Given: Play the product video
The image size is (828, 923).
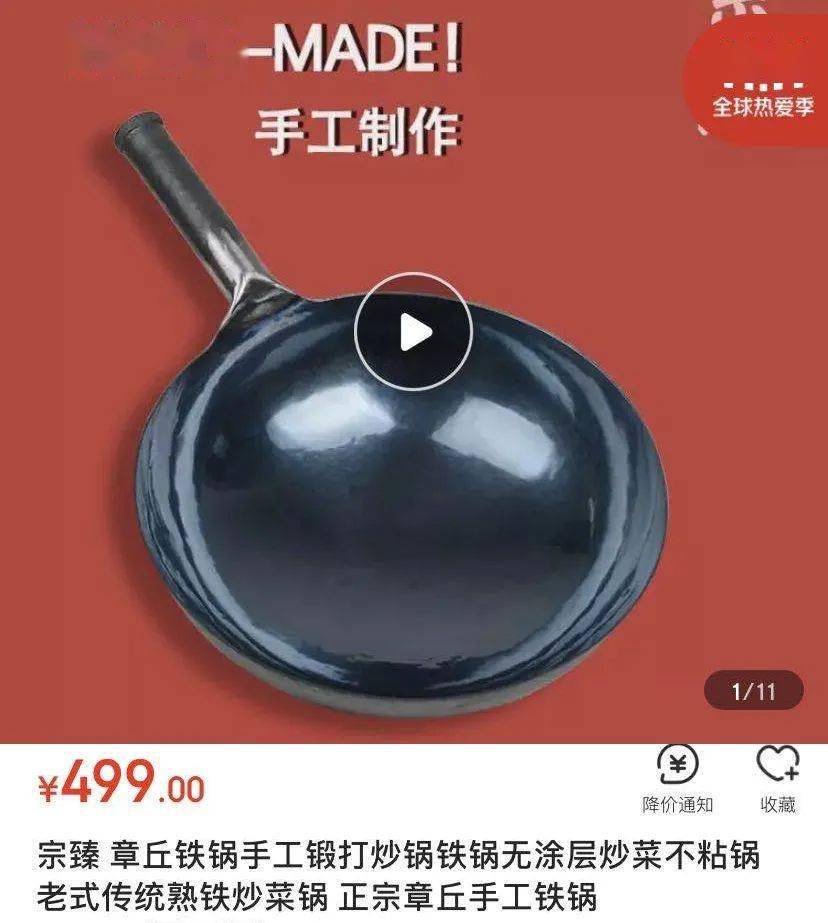Looking at the screenshot, I should [413, 331].
